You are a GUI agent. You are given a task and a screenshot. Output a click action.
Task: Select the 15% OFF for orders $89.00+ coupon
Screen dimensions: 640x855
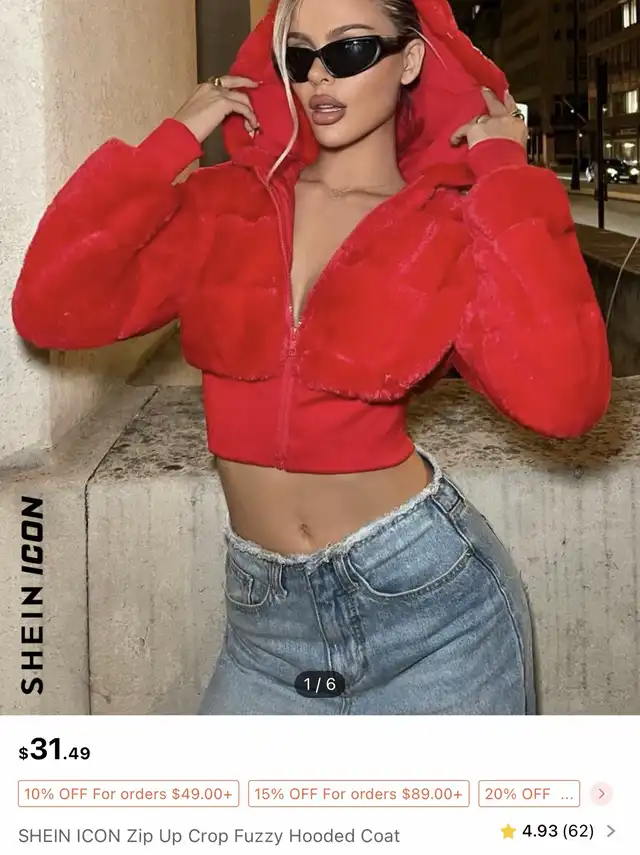tap(359, 793)
